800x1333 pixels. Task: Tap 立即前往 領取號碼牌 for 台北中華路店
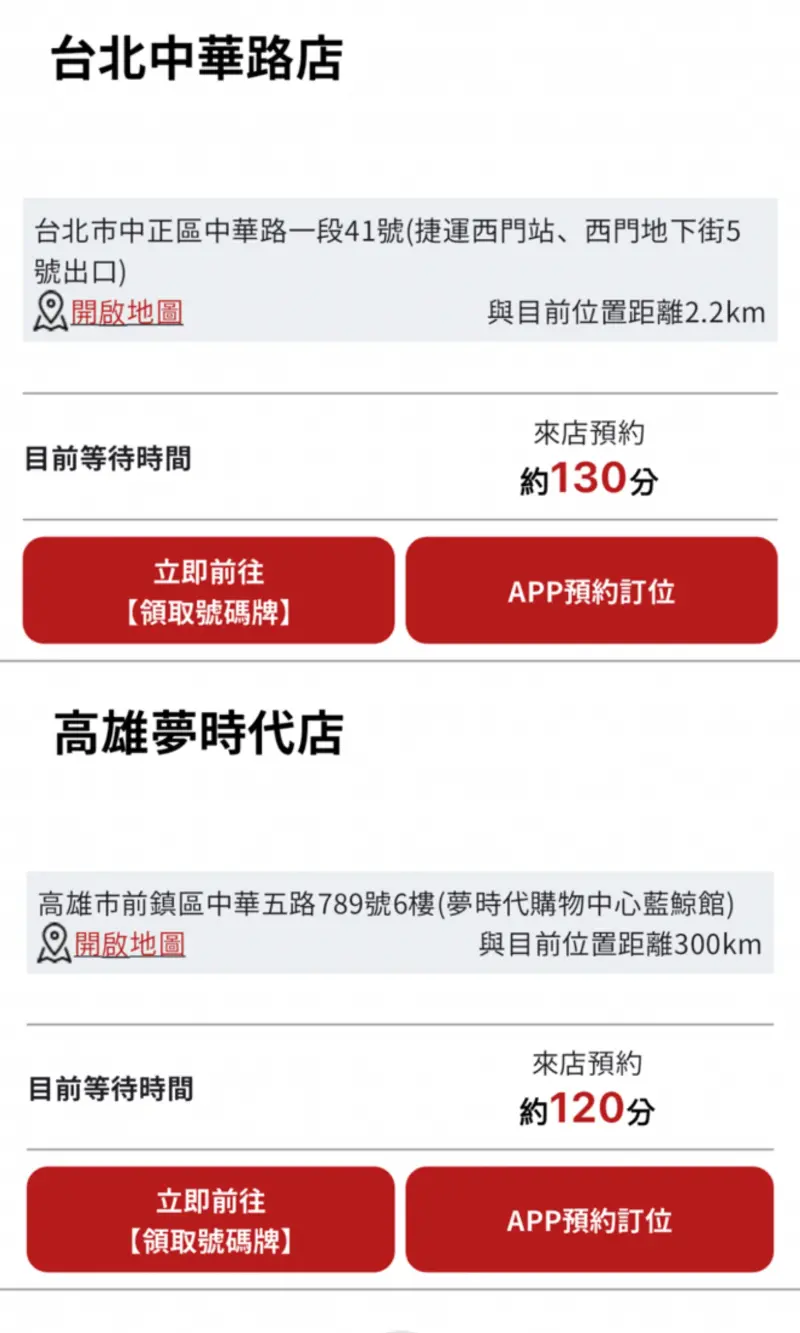click(x=209, y=590)
